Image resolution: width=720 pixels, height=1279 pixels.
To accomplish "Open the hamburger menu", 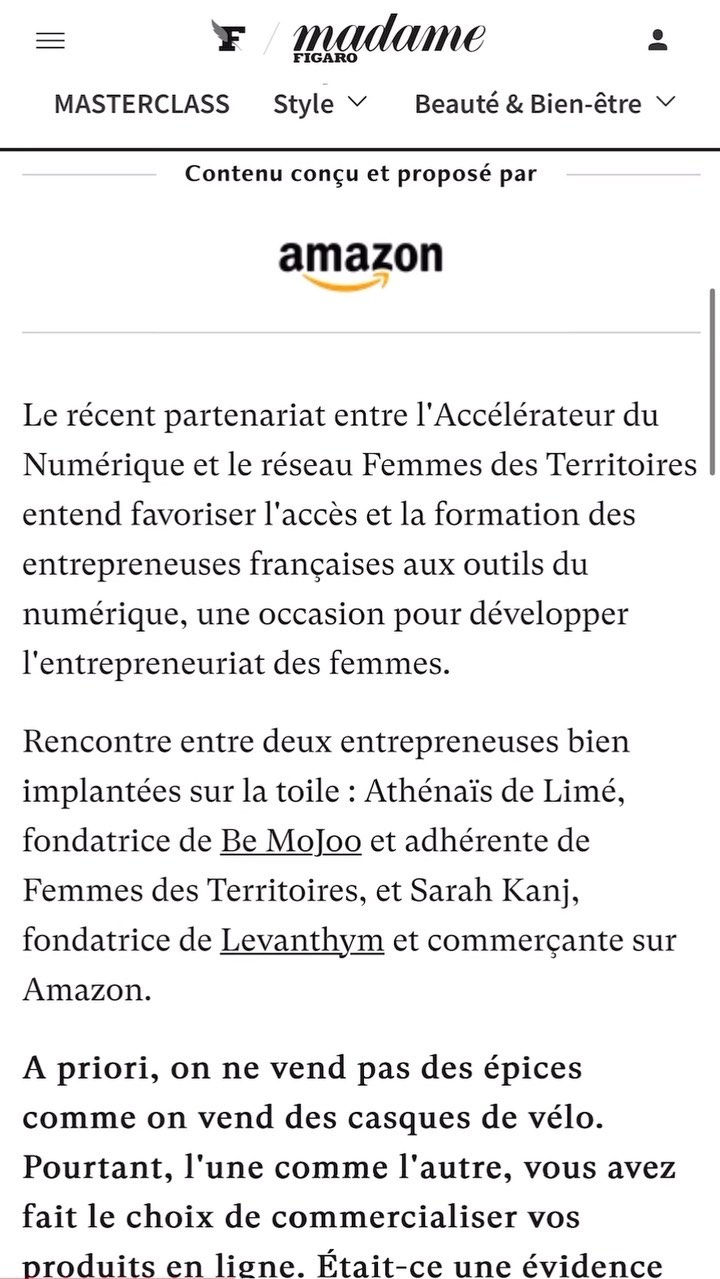I will (50, 41).
